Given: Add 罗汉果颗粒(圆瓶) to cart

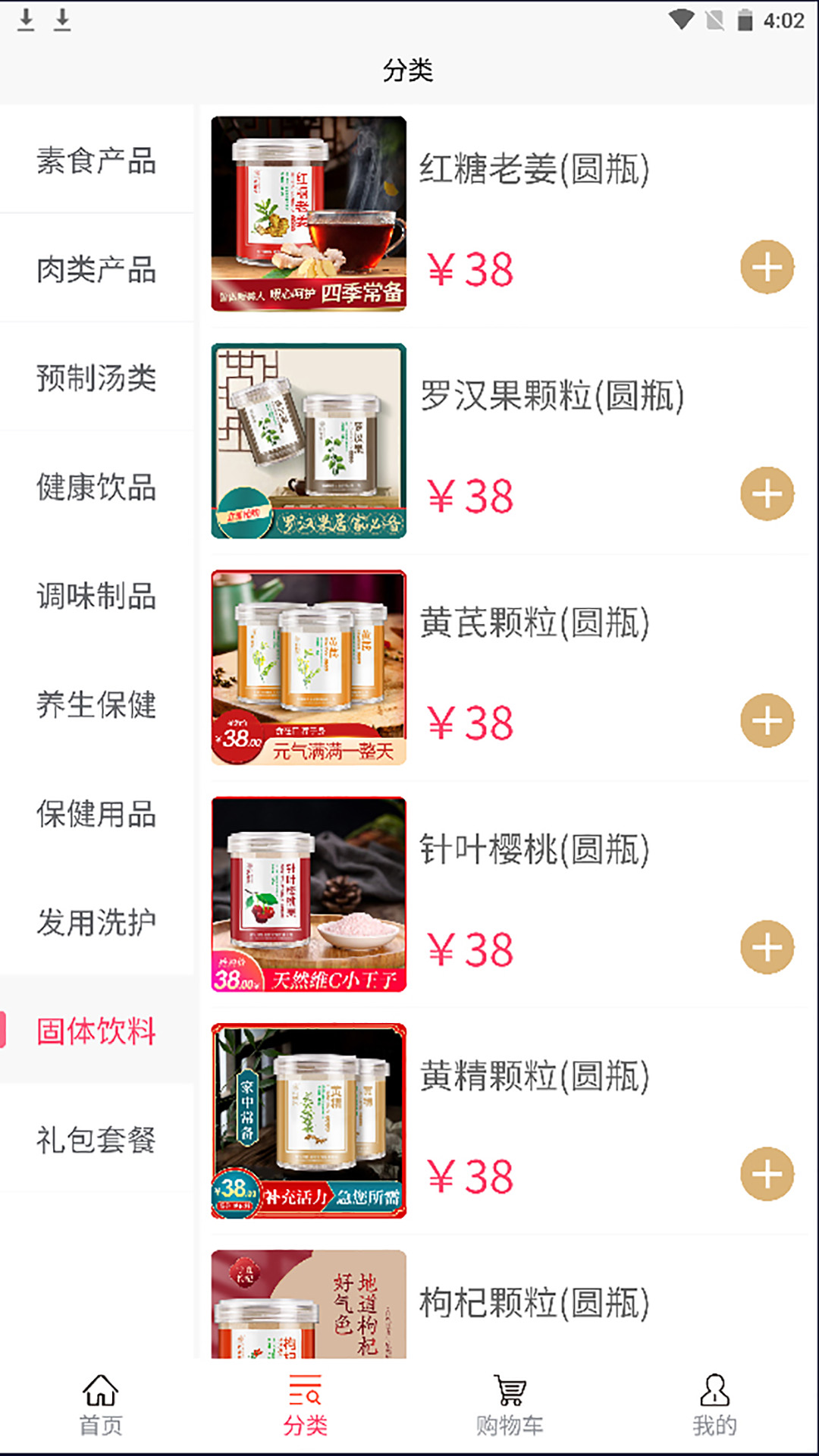Looking at the screenshot, I should pos(767,494).
